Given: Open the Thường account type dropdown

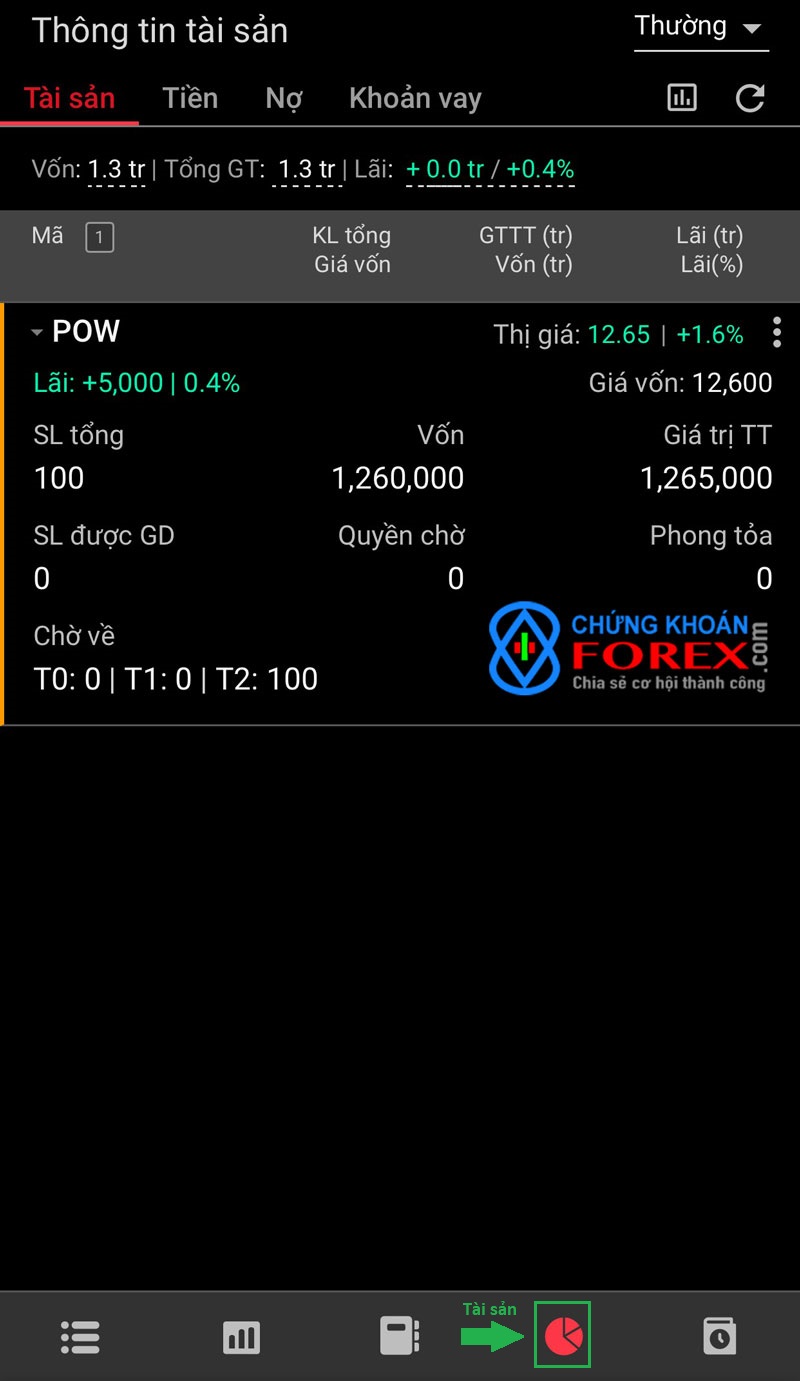Looking at the screenshot, I should pos(701,28).
